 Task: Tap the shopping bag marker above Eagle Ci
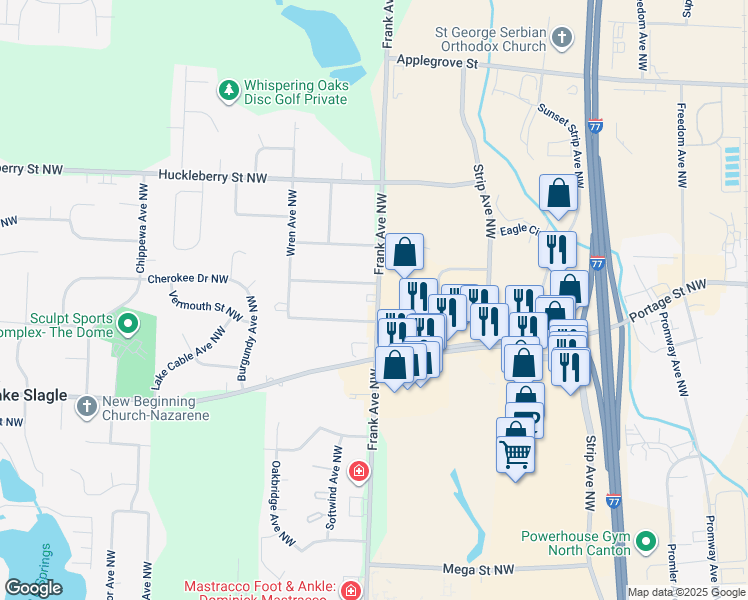click(558, 193)
